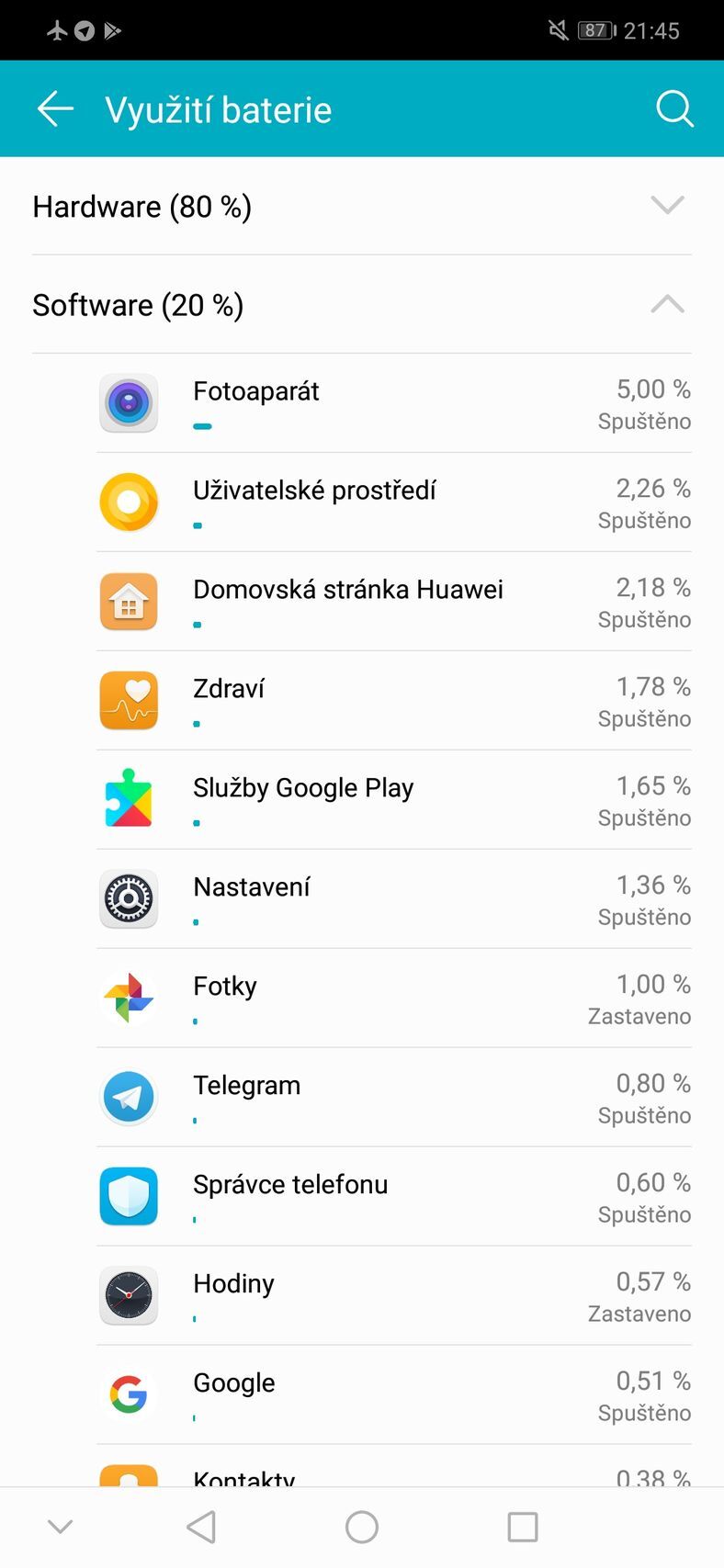Open Fotoaparát battery details
This screenshot has height=1568, width=724.
click(x=393, y=403)
